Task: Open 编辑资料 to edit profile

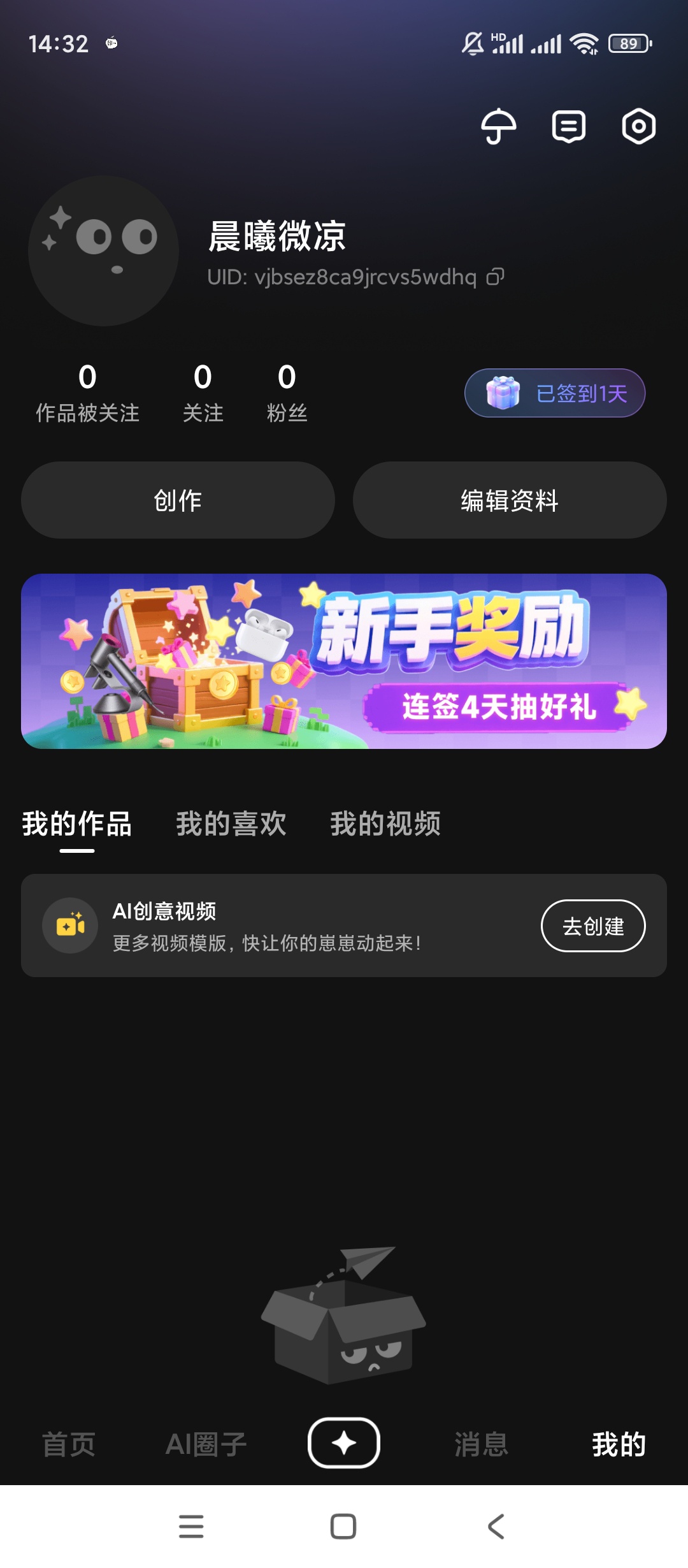Action: (x=510, y=500)
